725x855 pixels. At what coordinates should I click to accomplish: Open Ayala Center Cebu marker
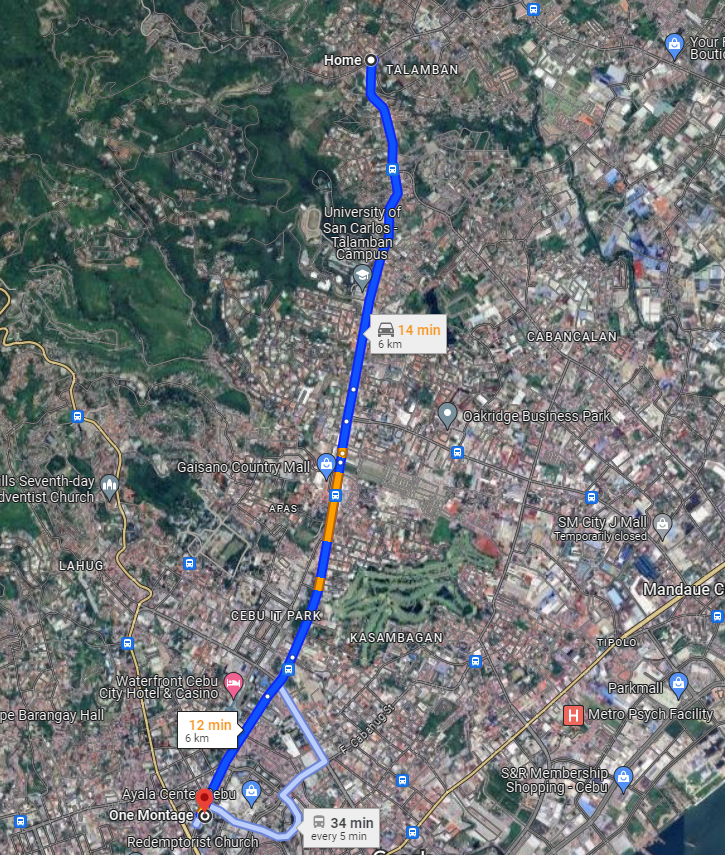[x=250, y=793]
